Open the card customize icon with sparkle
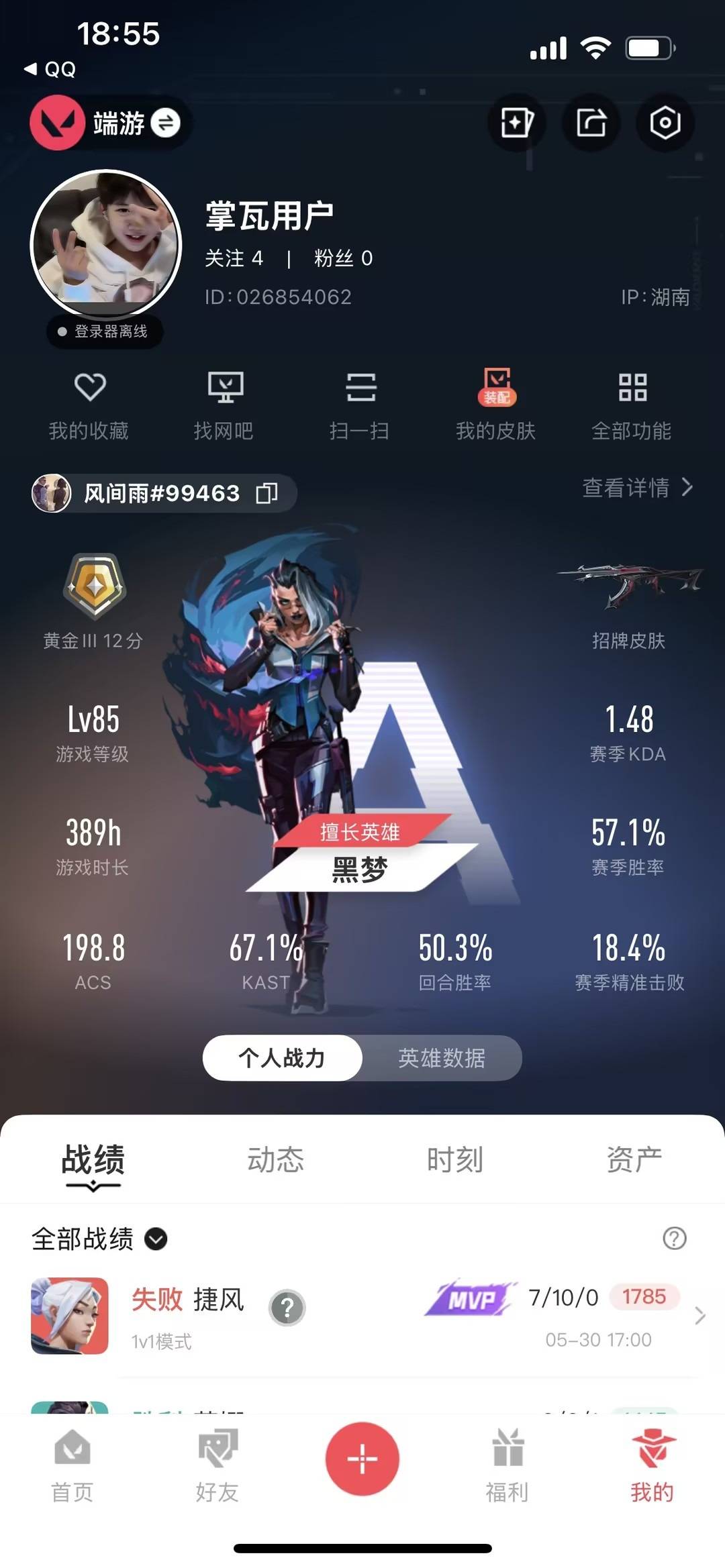The height and width of the screenshot is (1568, 725). tap(517, 123)
